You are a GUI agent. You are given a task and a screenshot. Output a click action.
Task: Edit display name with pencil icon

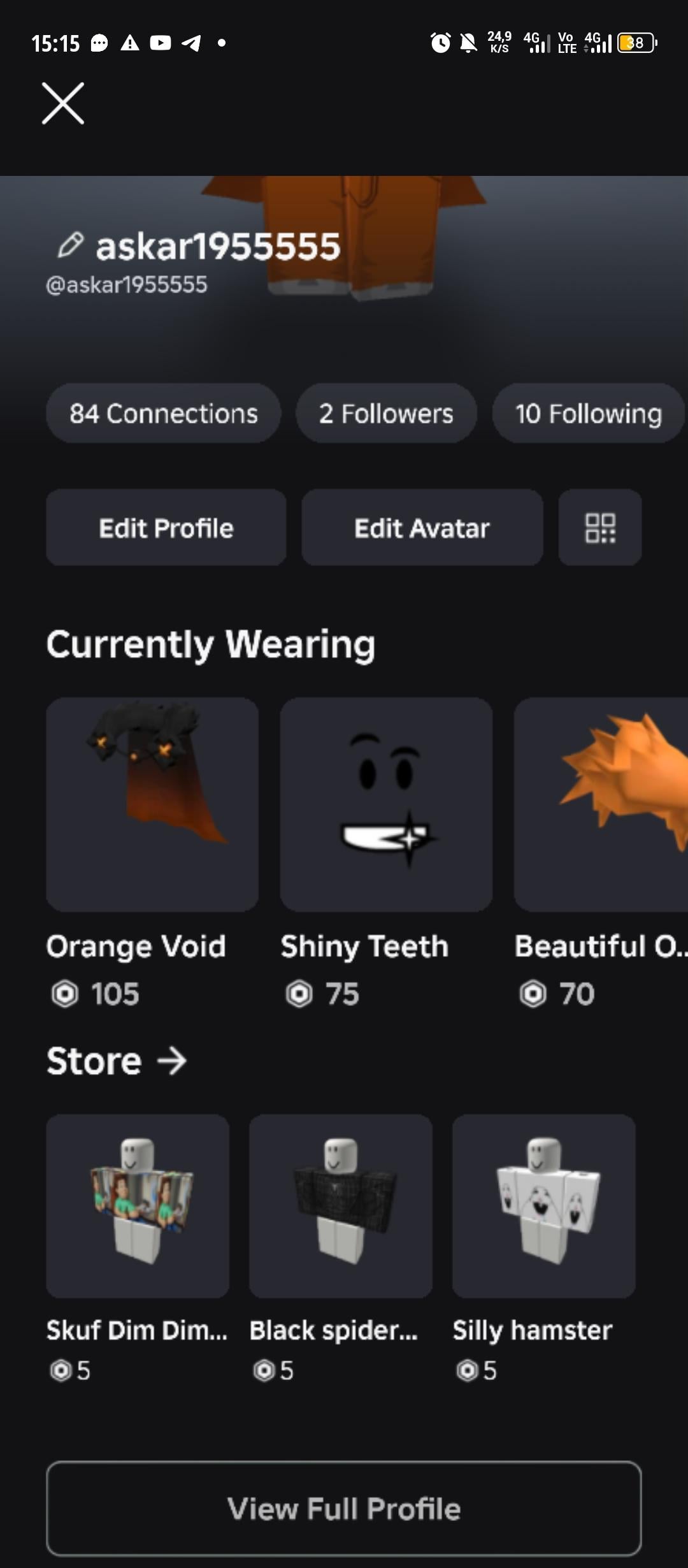tap(70, 245)
